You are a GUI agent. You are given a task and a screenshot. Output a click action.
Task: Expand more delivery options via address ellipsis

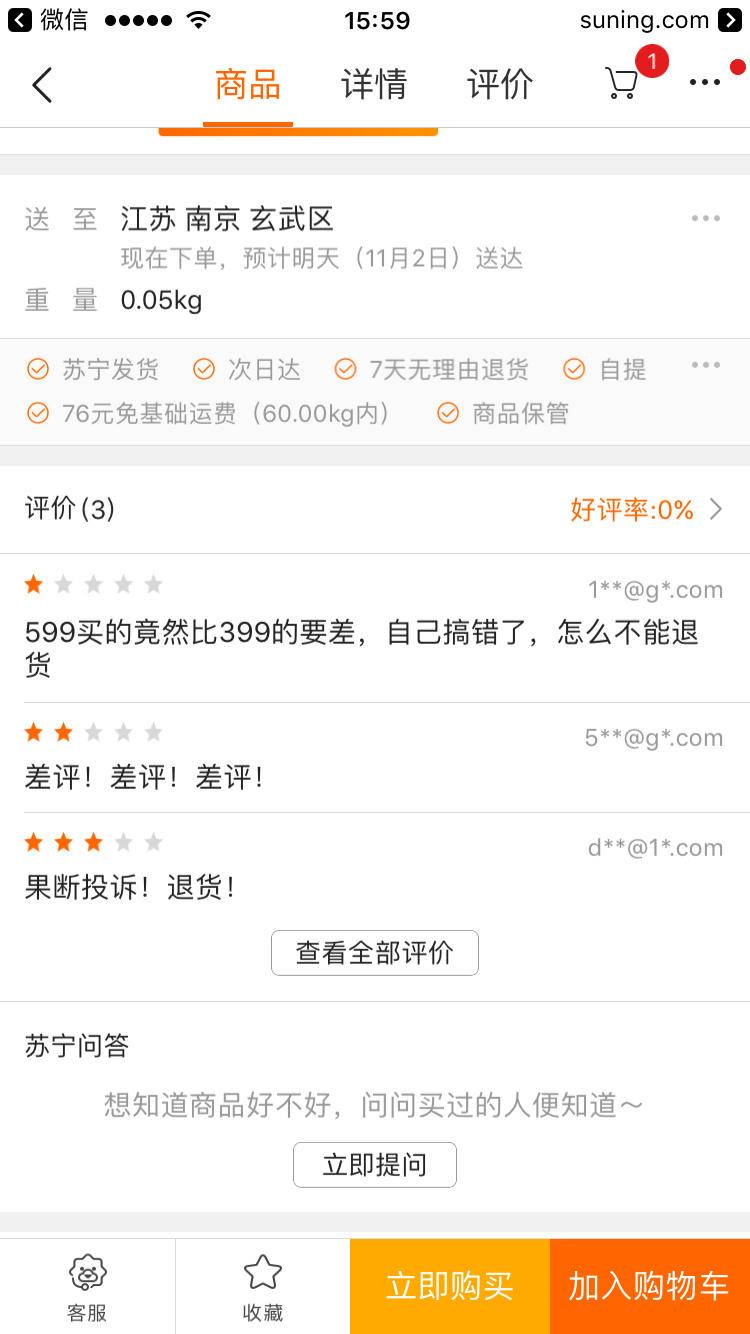click(706, 218)
